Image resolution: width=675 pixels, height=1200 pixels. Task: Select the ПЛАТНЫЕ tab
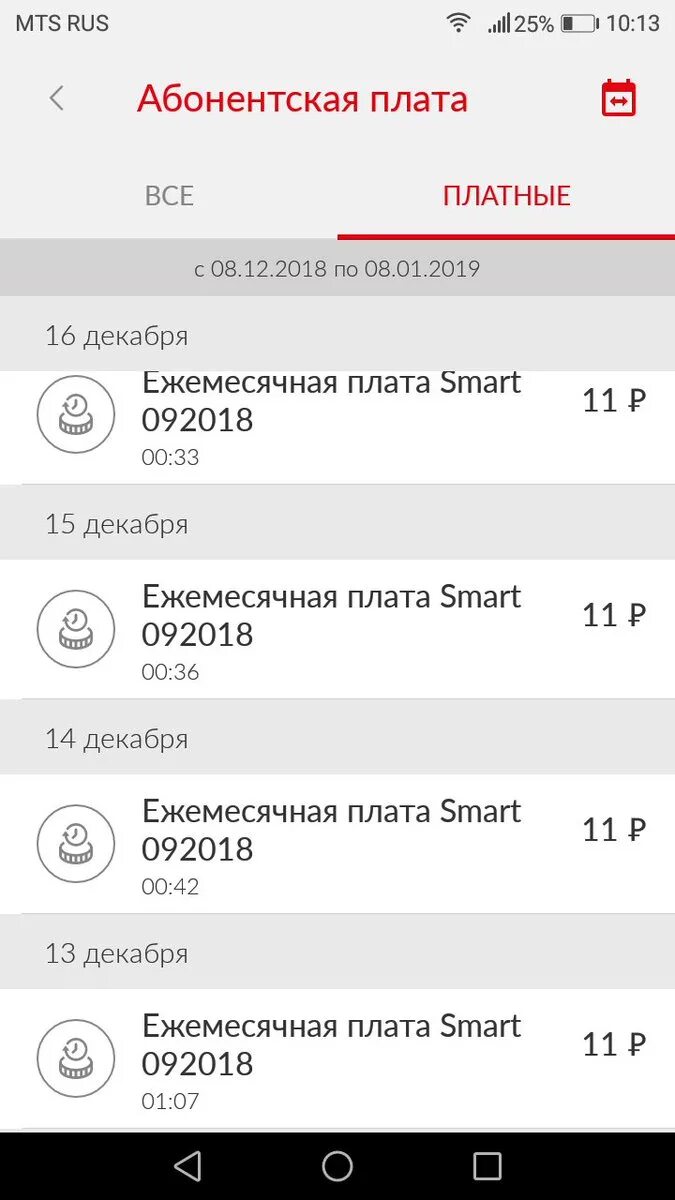coord(506,195)
